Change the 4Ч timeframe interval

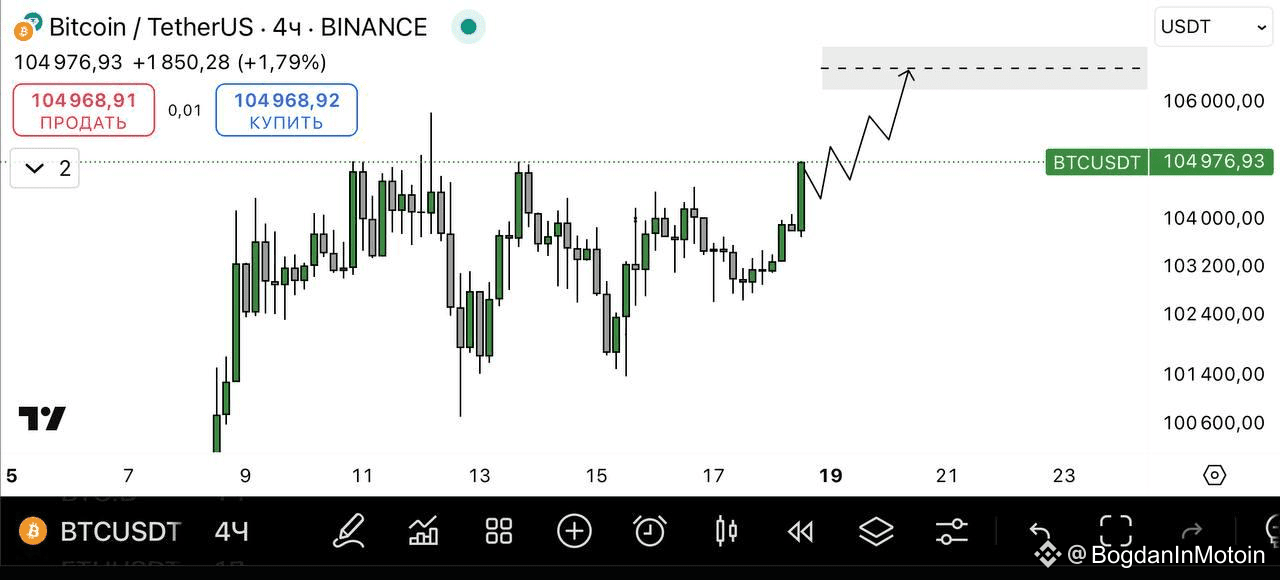pyautogui.click(x=231, y=531)
